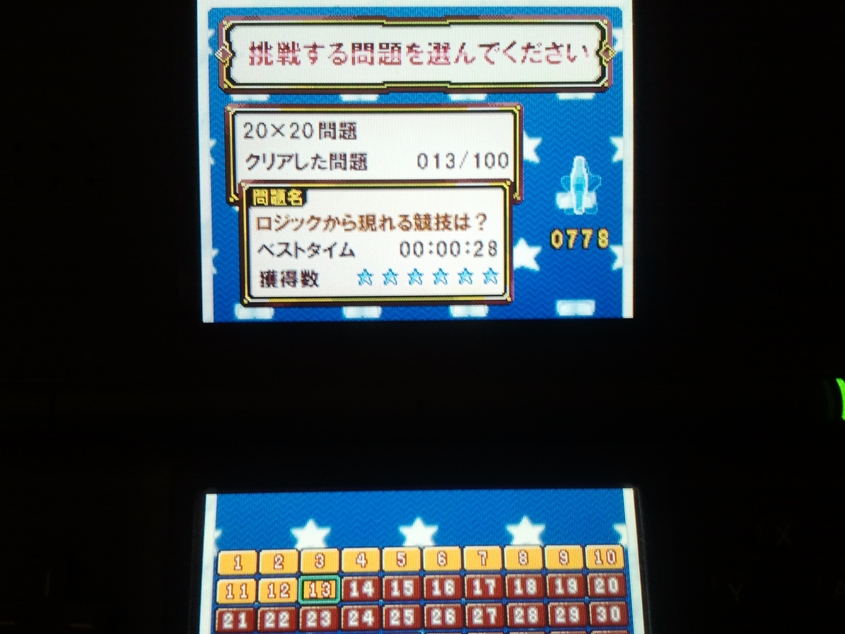The height and width of the screenshot is (634, 845).
Task: Select puzzle number 10
Action: click(604, 558)
